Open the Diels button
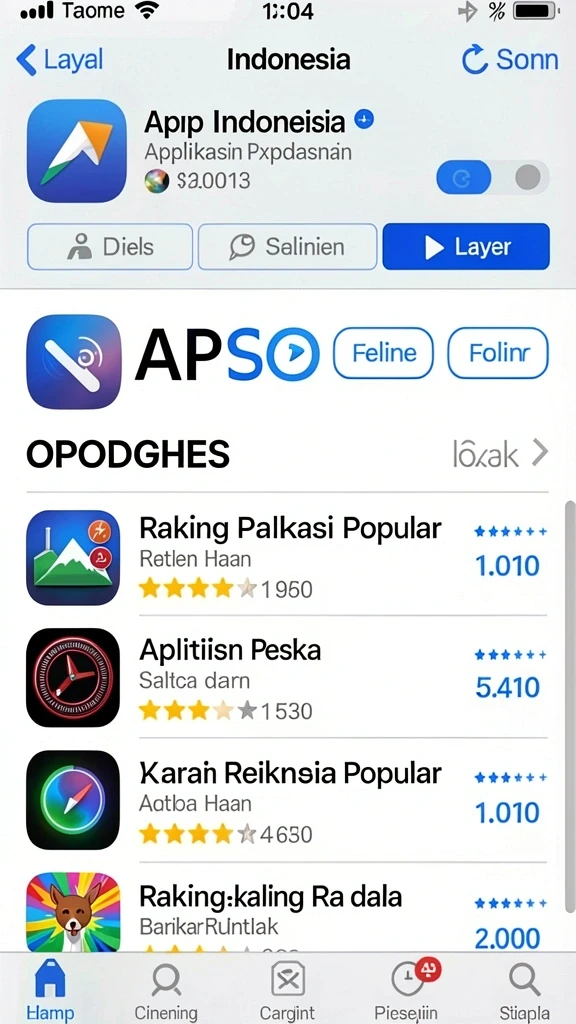Screen dimensions: 576x1024 (x=110, y=247)
